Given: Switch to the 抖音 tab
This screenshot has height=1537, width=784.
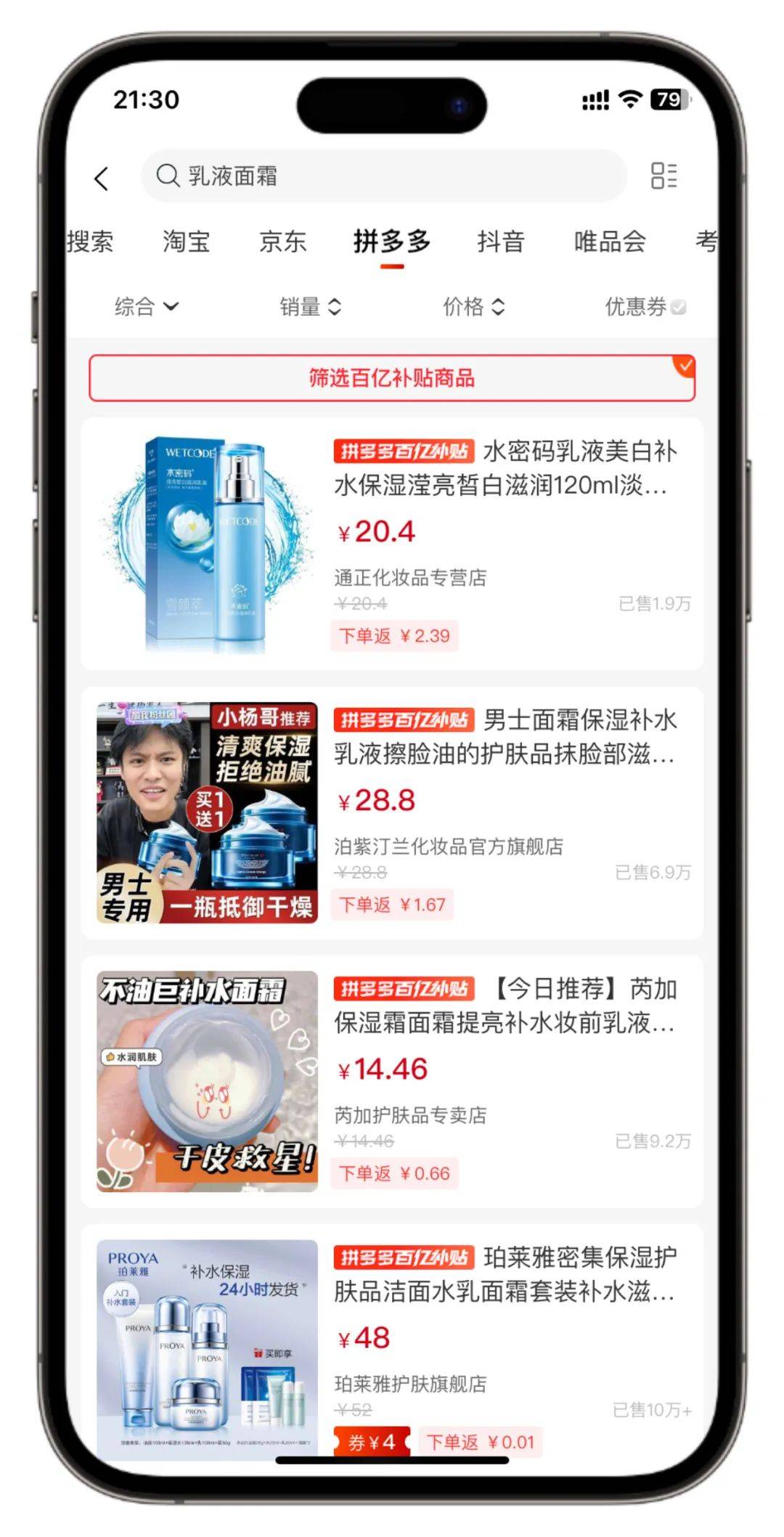Looking at the screenshot, I should 501,242.
